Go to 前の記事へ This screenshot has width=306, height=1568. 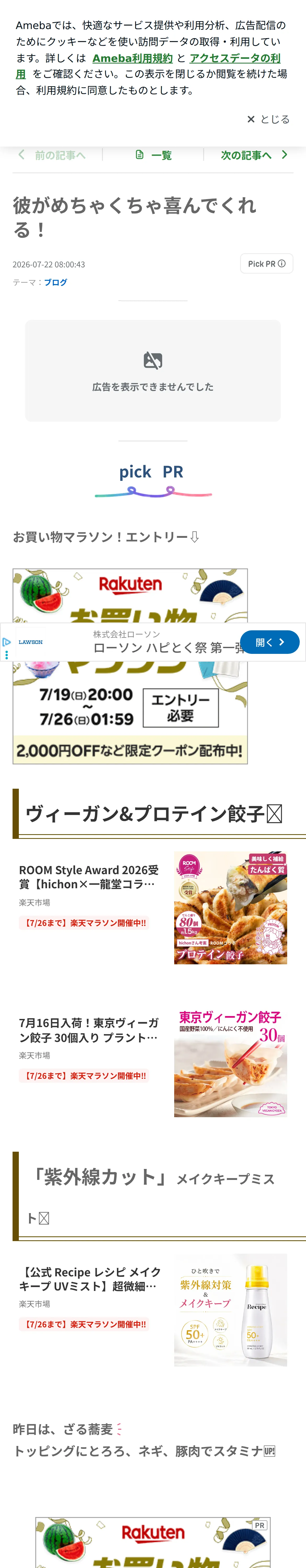coord(52,155)
